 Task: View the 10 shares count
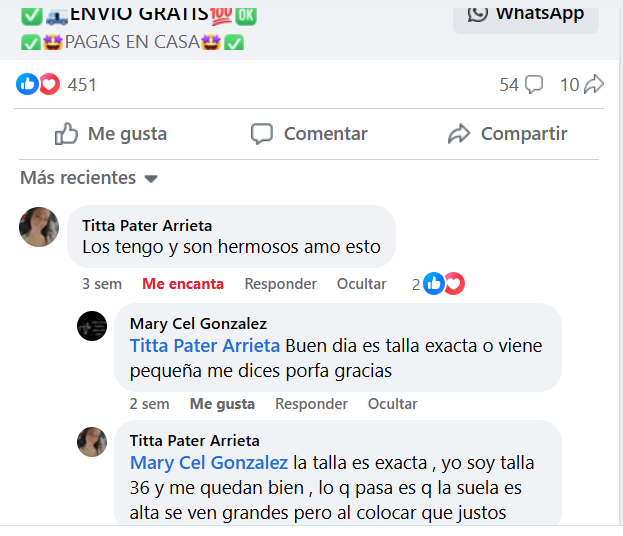[581, 85]
